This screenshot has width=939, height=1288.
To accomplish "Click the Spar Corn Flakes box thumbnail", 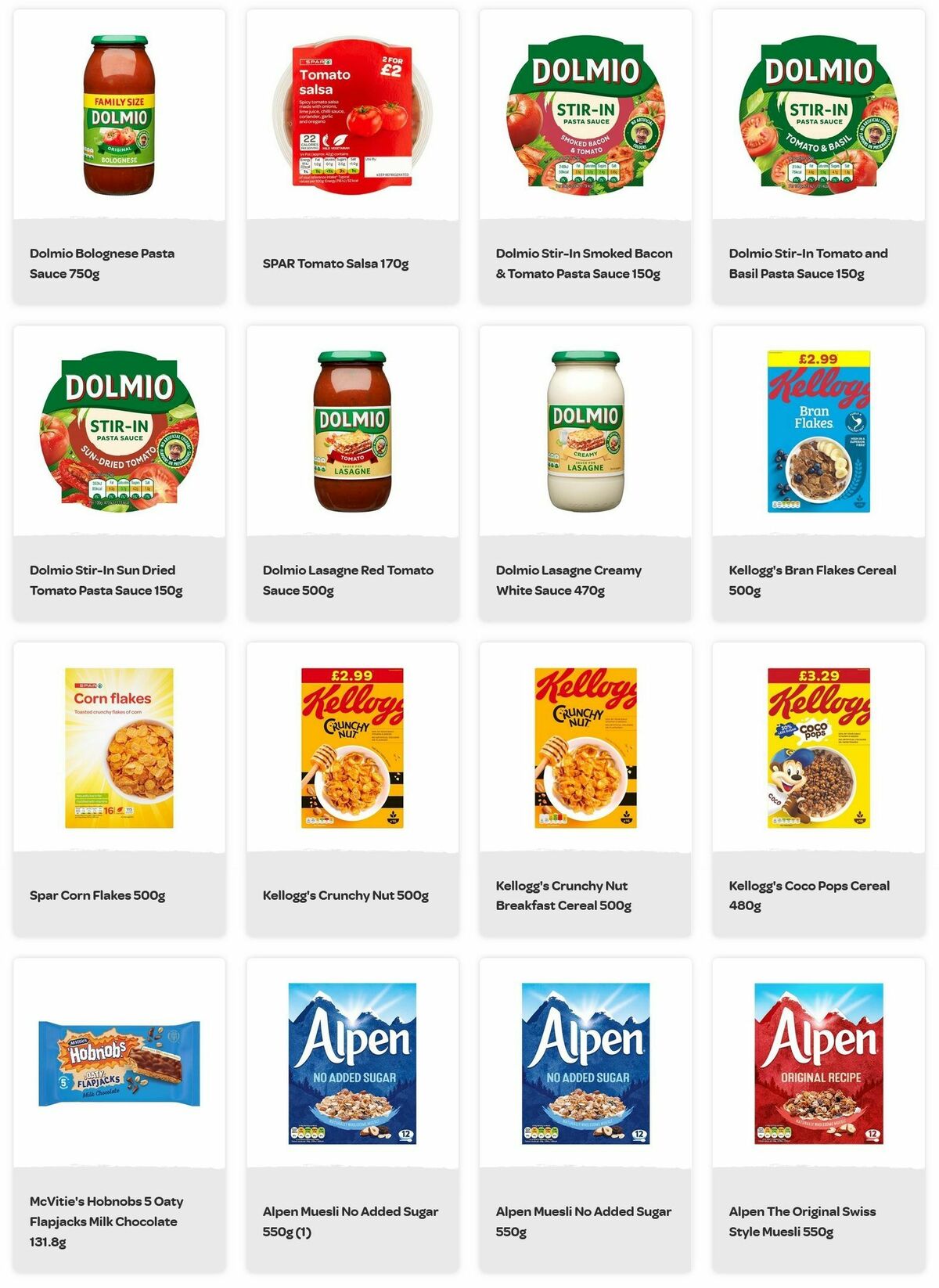I will pos(113,747).
